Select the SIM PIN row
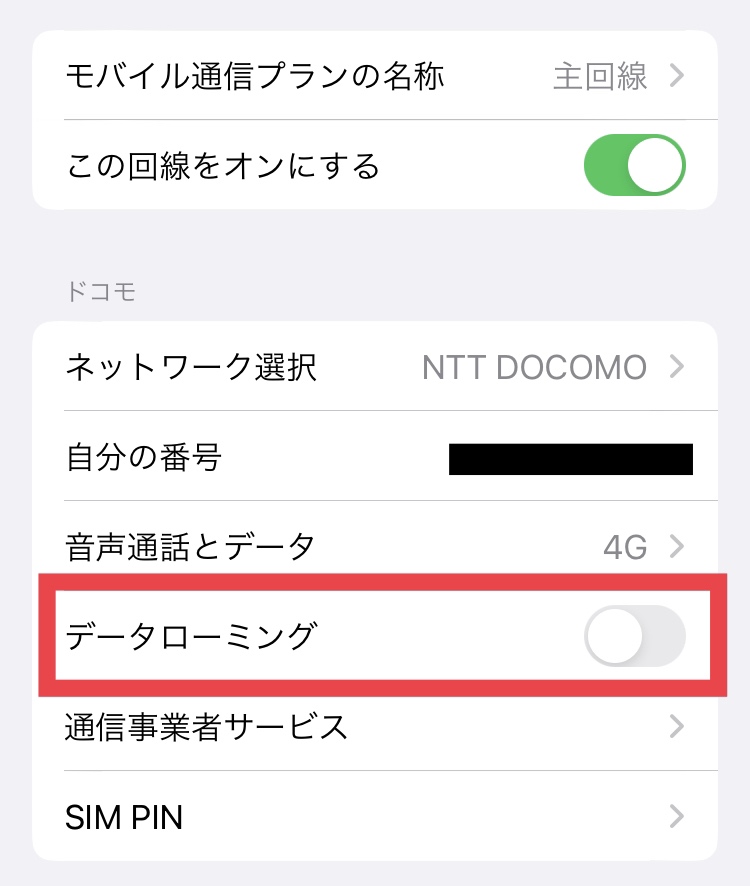Viewport: 750px width, 886px height. (x=123, y=817)
